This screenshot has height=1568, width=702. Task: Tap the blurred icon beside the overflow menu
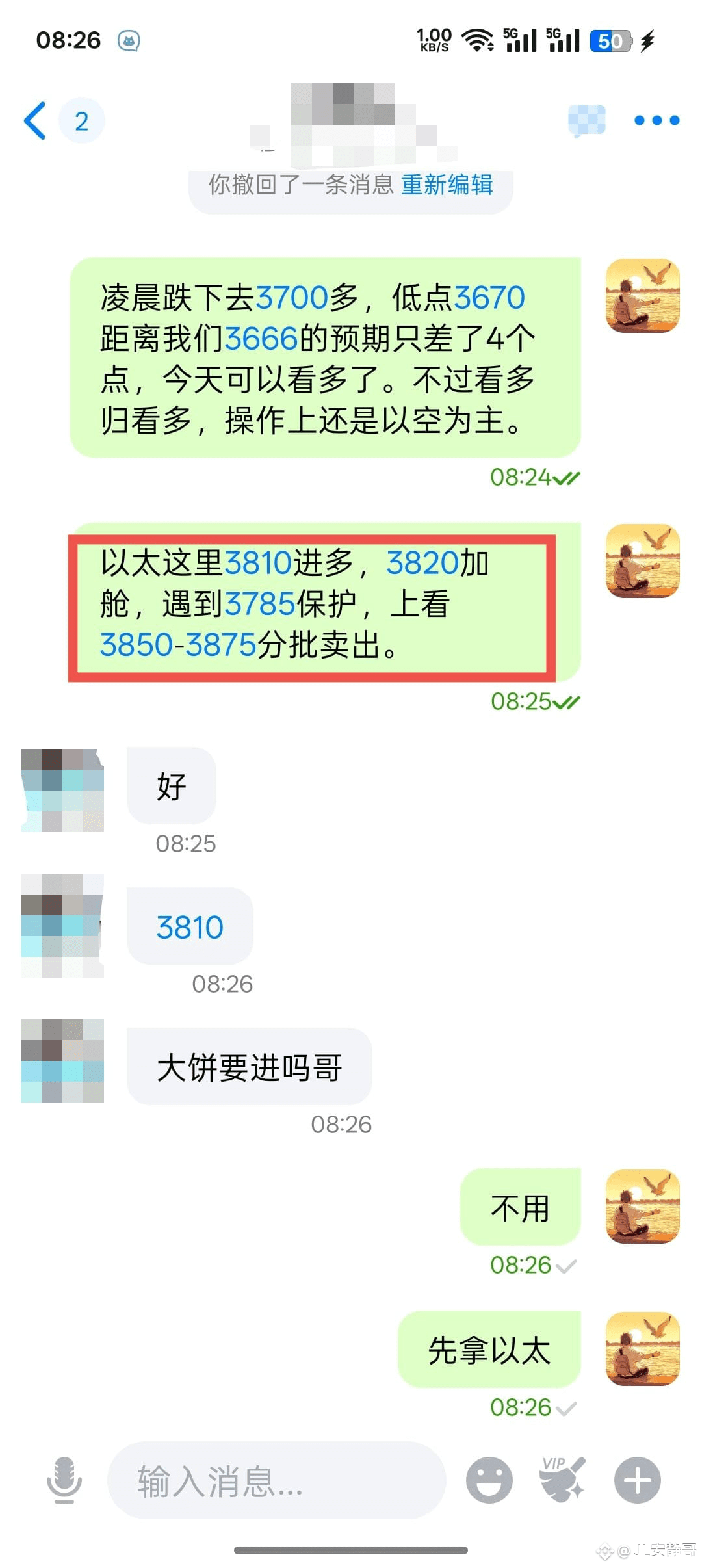[x=586, y=120]
